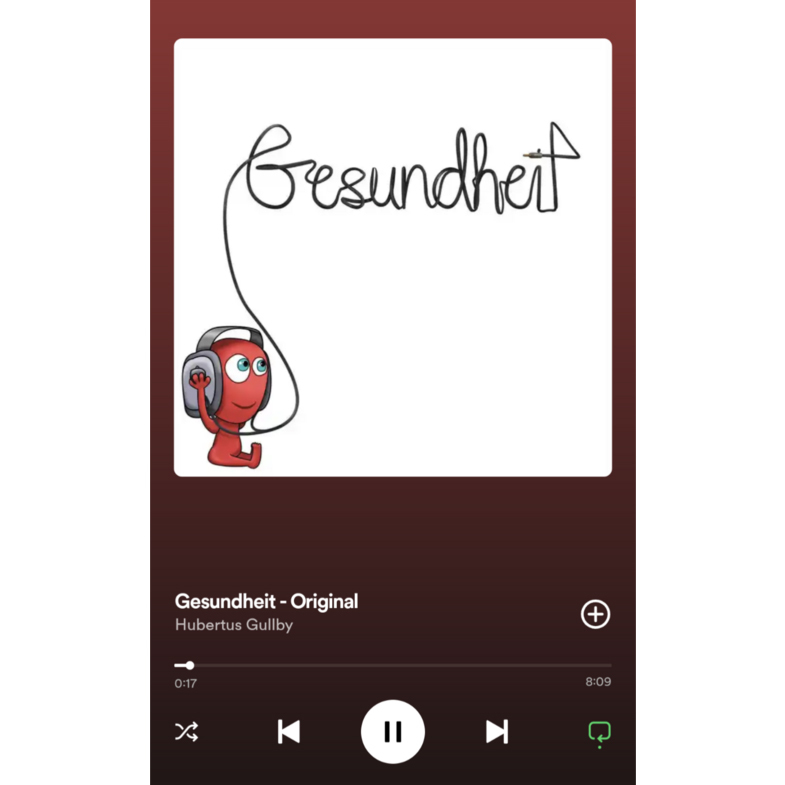Add Gesundheit - Original to library

[x=595, y=614]
